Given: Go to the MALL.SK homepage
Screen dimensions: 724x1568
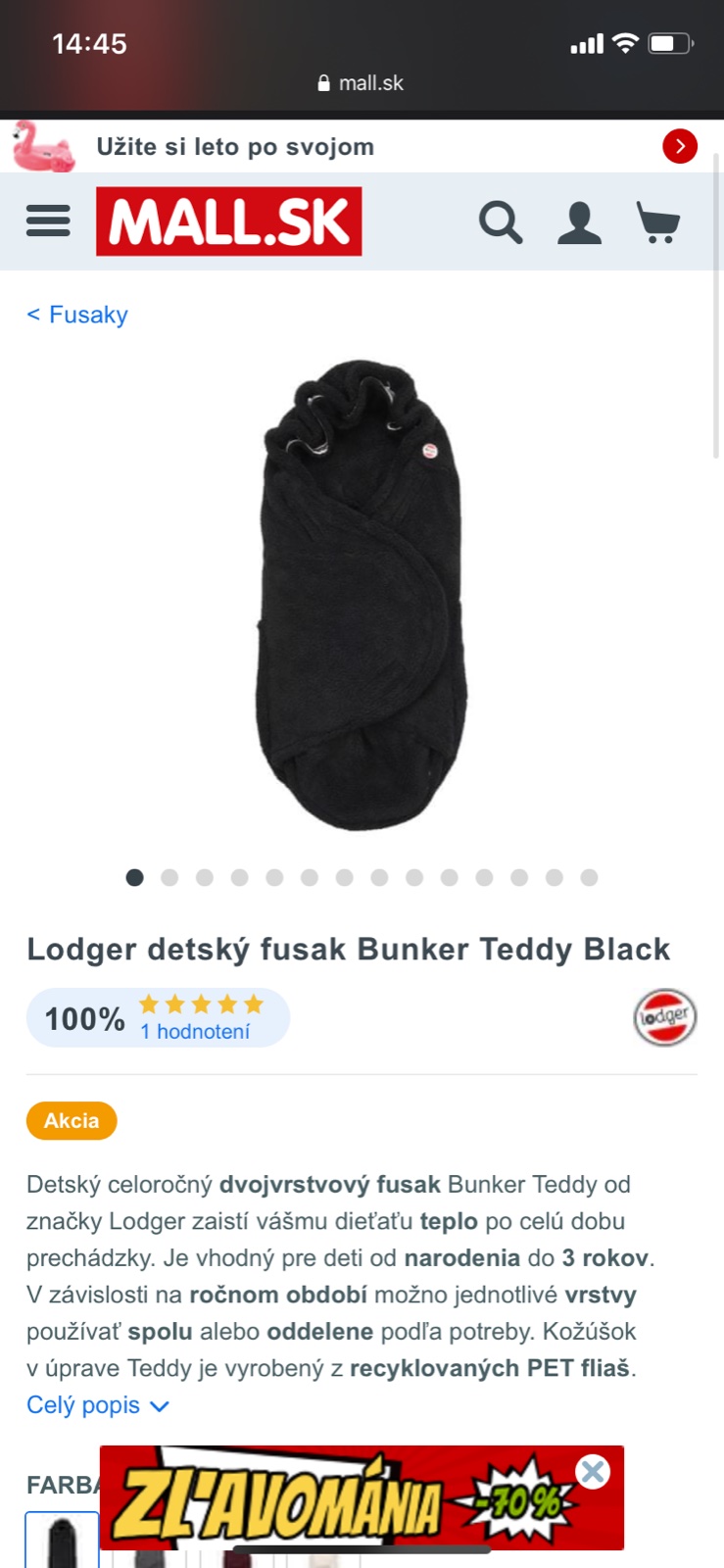Looking at the screenshot, I should (x=228, y=221).
